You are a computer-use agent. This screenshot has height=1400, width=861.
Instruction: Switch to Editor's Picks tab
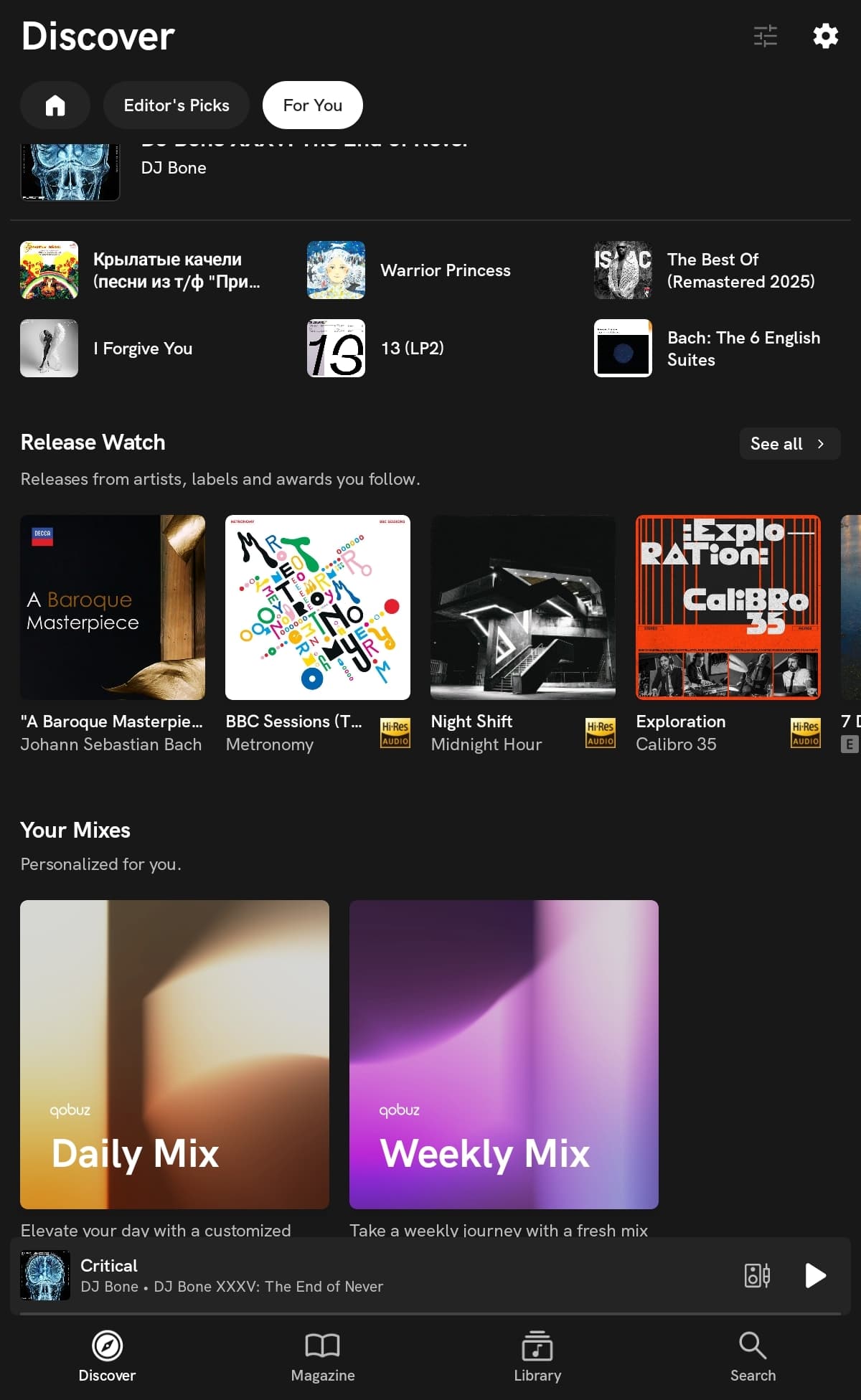[x=177, y=105]
